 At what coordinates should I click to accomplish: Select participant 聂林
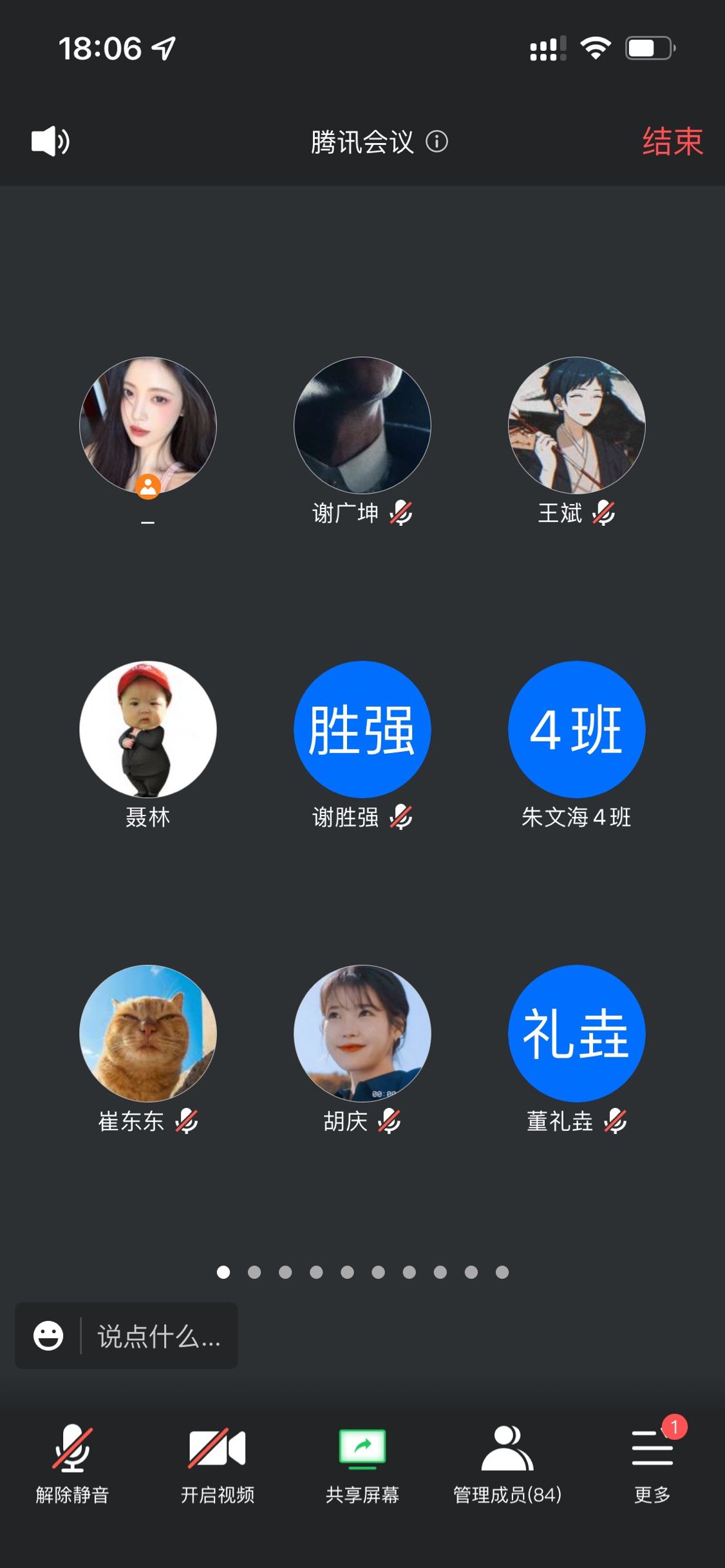pos(148,730)
